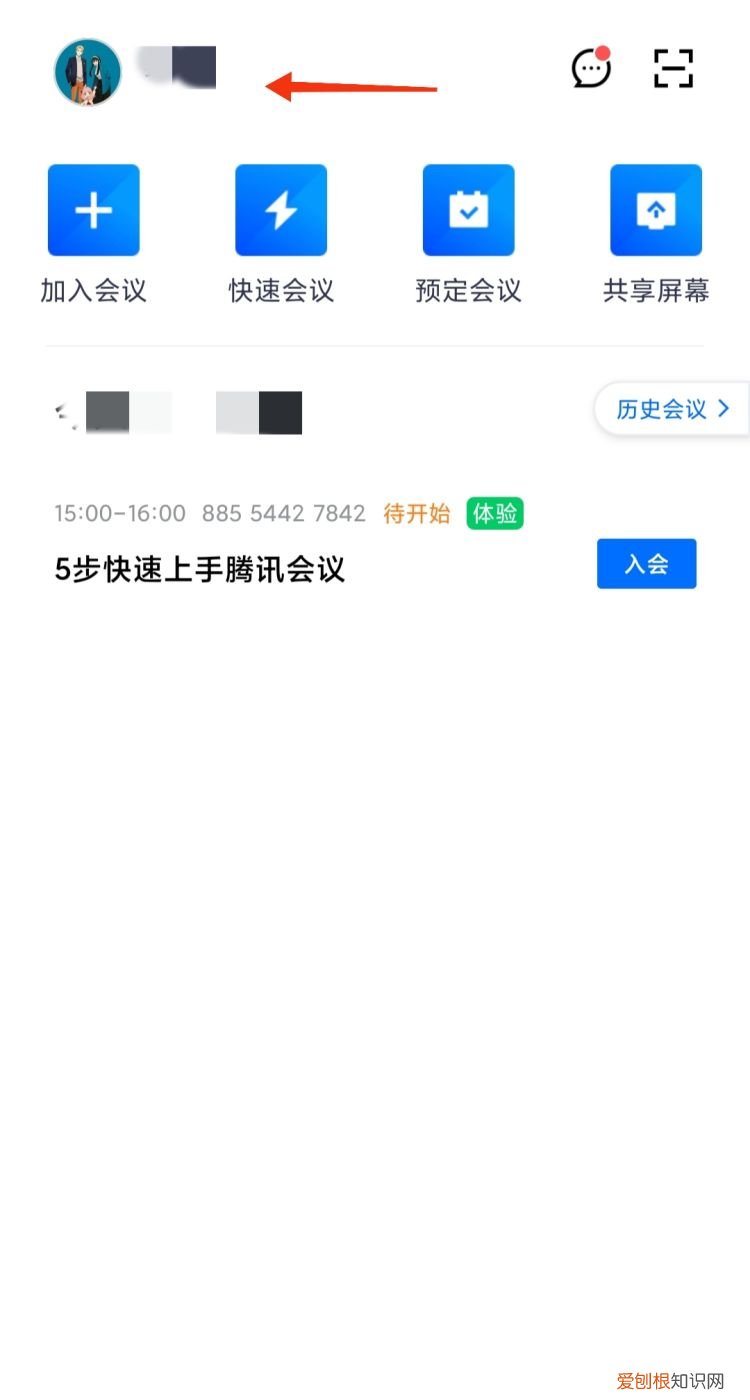Viewport: 750px width, 1400px height.
Task: Select the 待开始 pending status label
Action: pyautogui.click(x=416, y=513)
